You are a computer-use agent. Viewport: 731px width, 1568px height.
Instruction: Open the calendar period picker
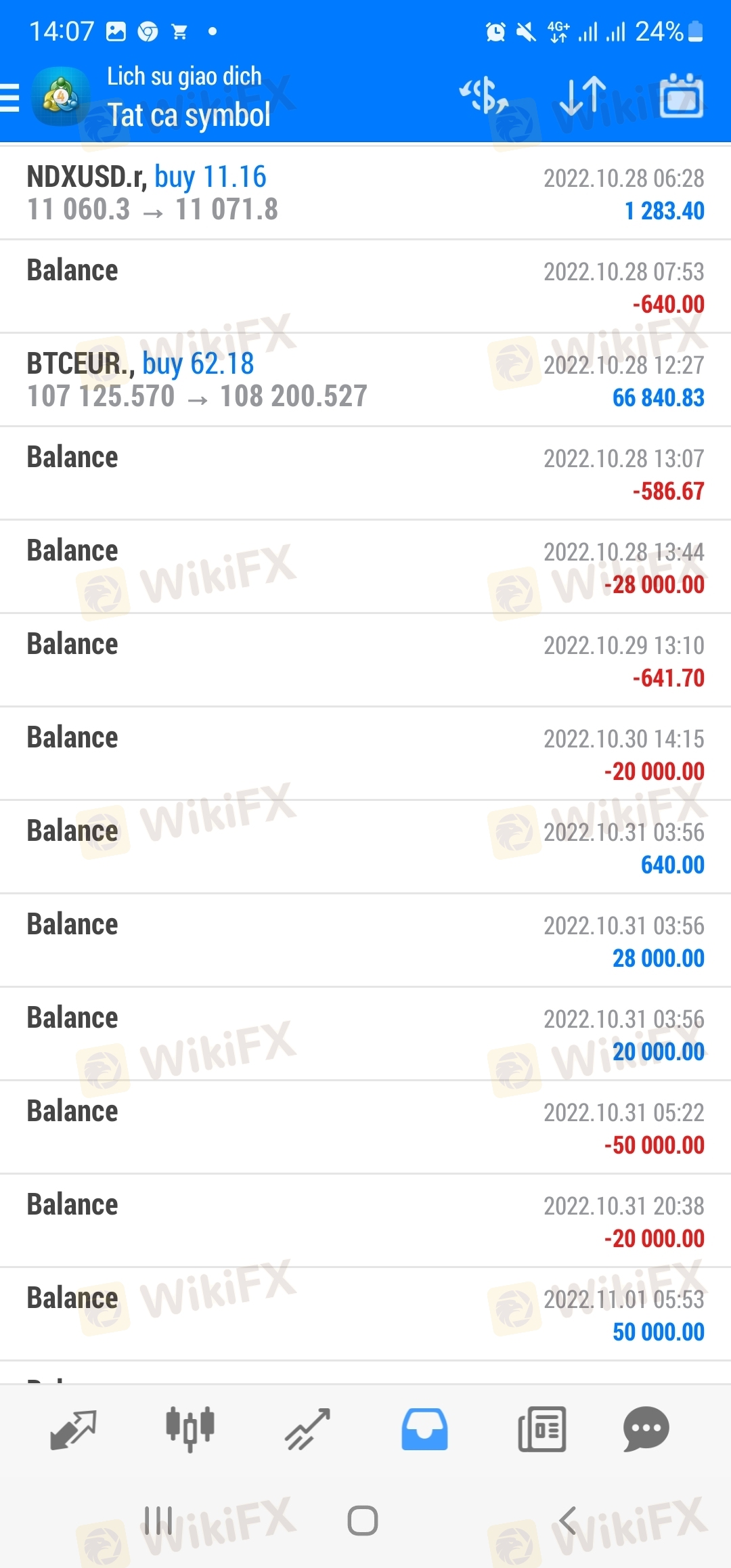pyautogui.click(x=681, y=95)
